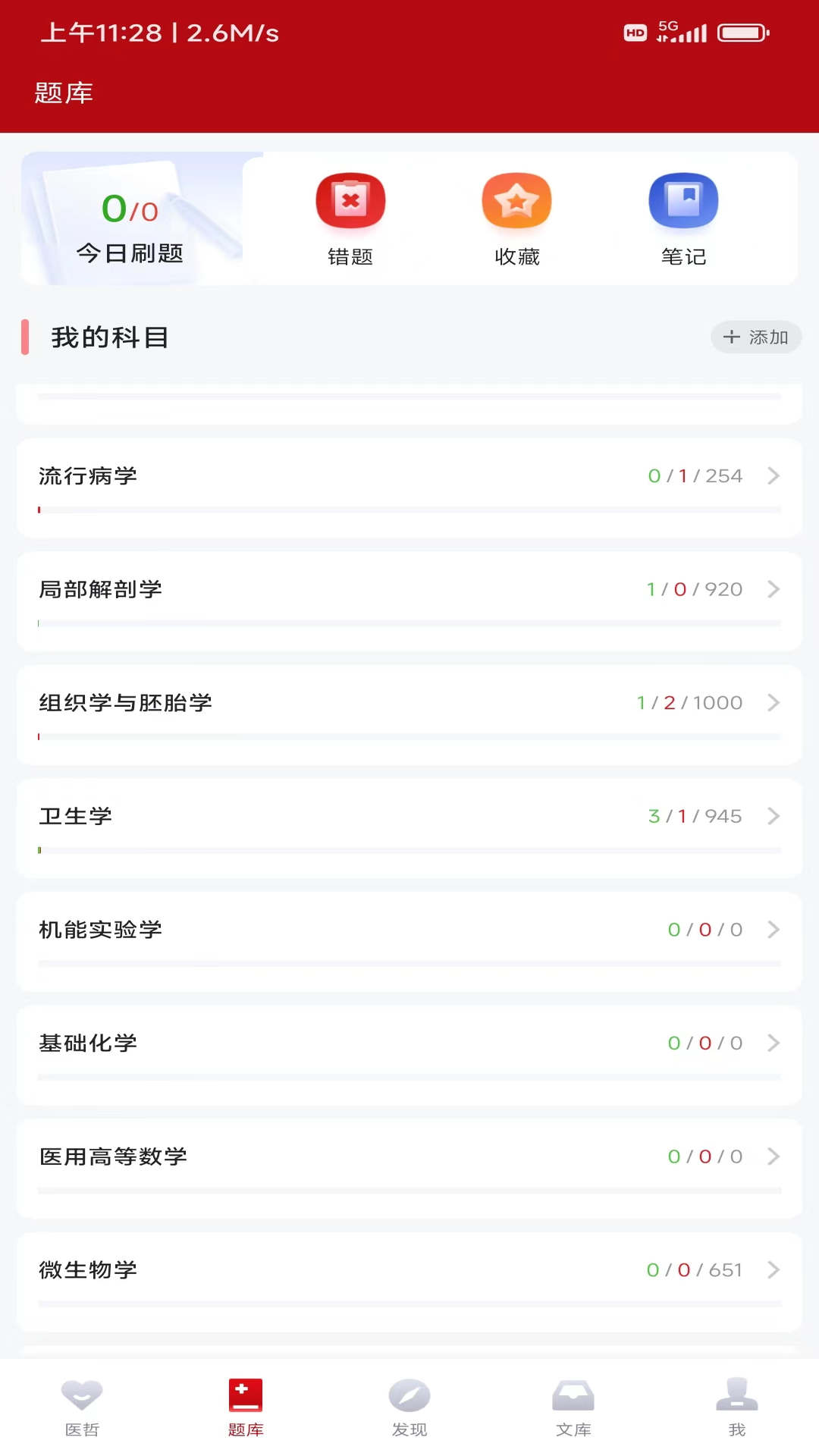
Task: Open the 机能实验学 subject
Action: click(x=409, y=930)
